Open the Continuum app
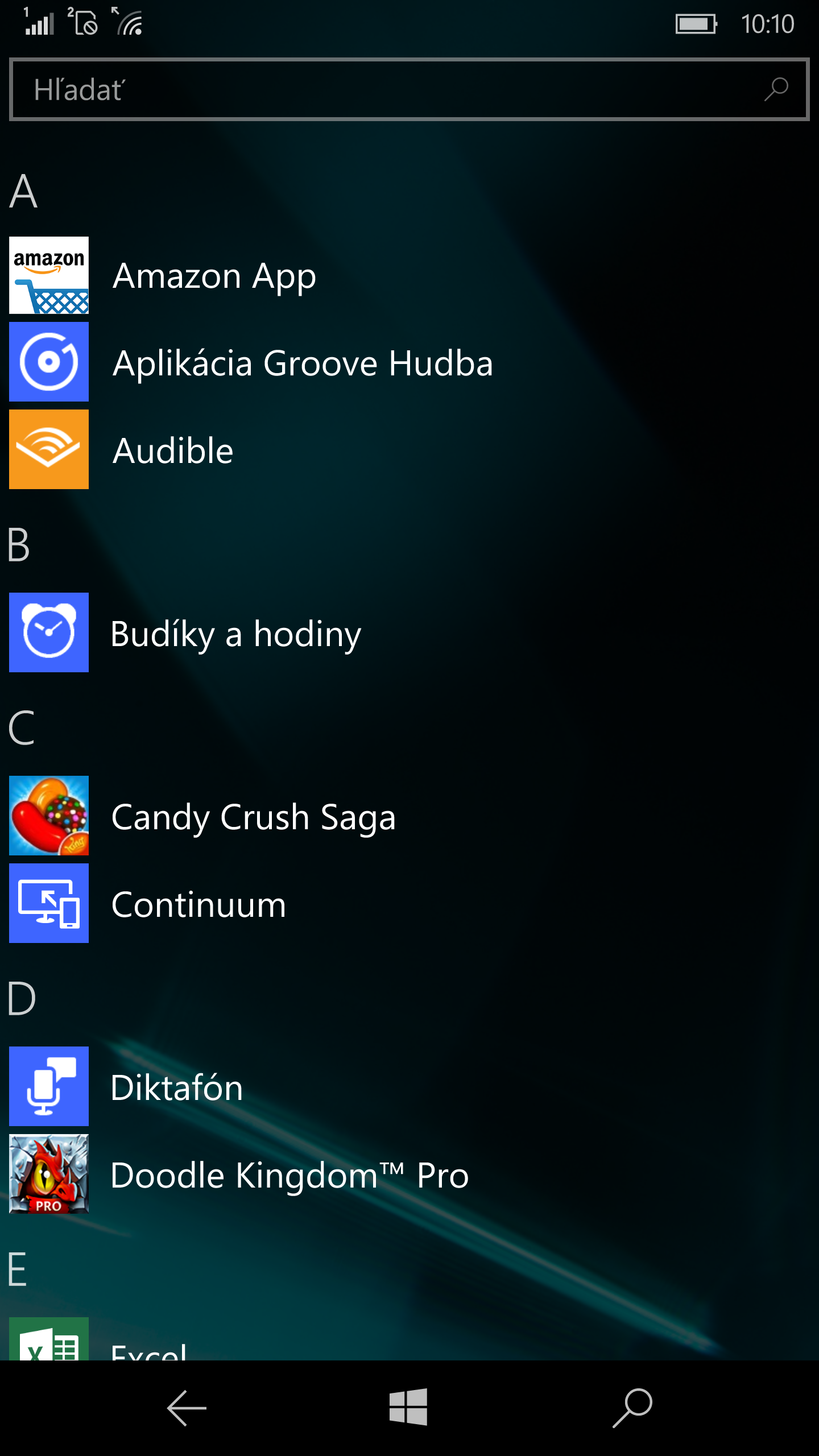This screenshot has width=819, height=1456. 409,903
